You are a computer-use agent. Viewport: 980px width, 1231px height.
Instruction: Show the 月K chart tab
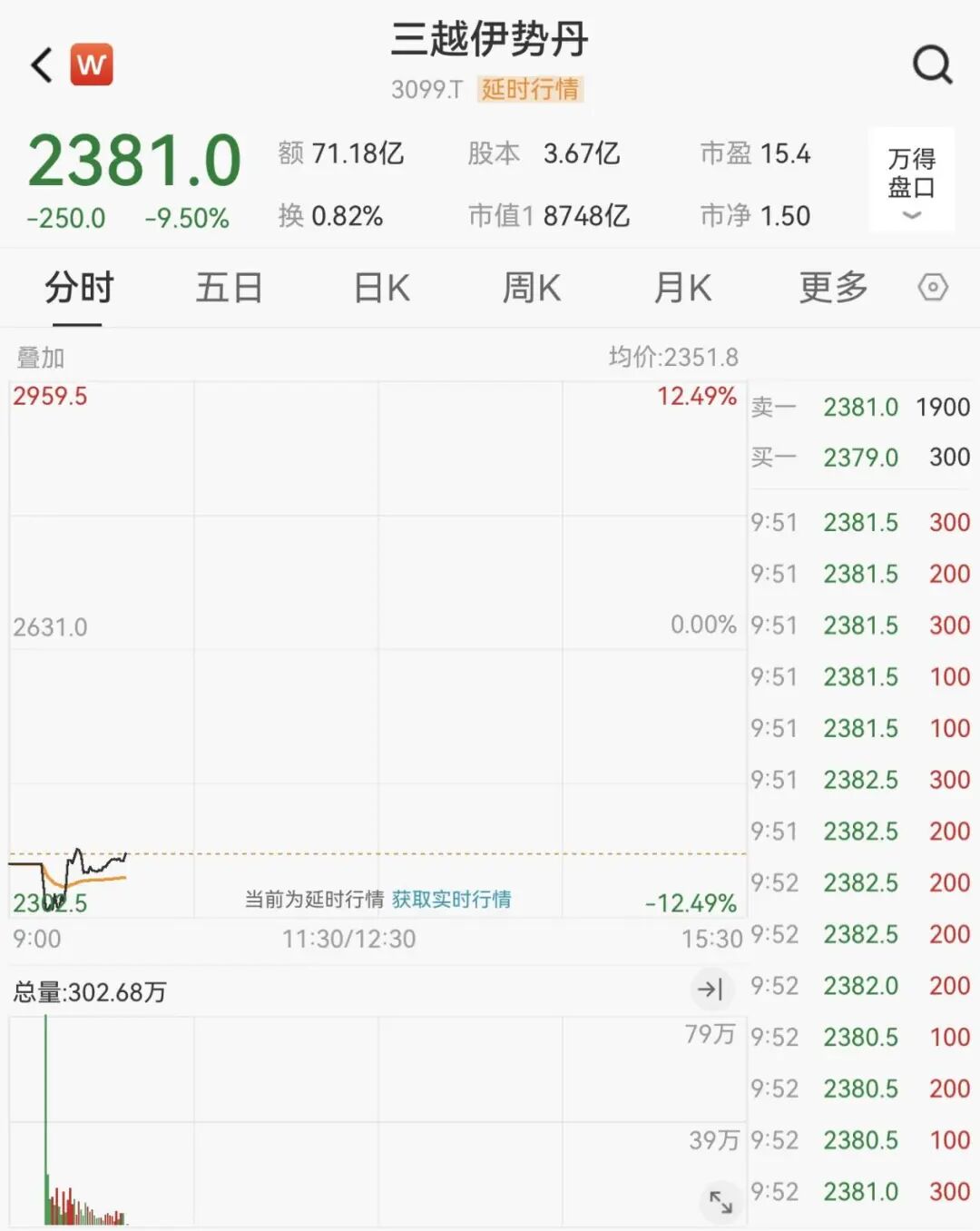(x=682, y=289)
